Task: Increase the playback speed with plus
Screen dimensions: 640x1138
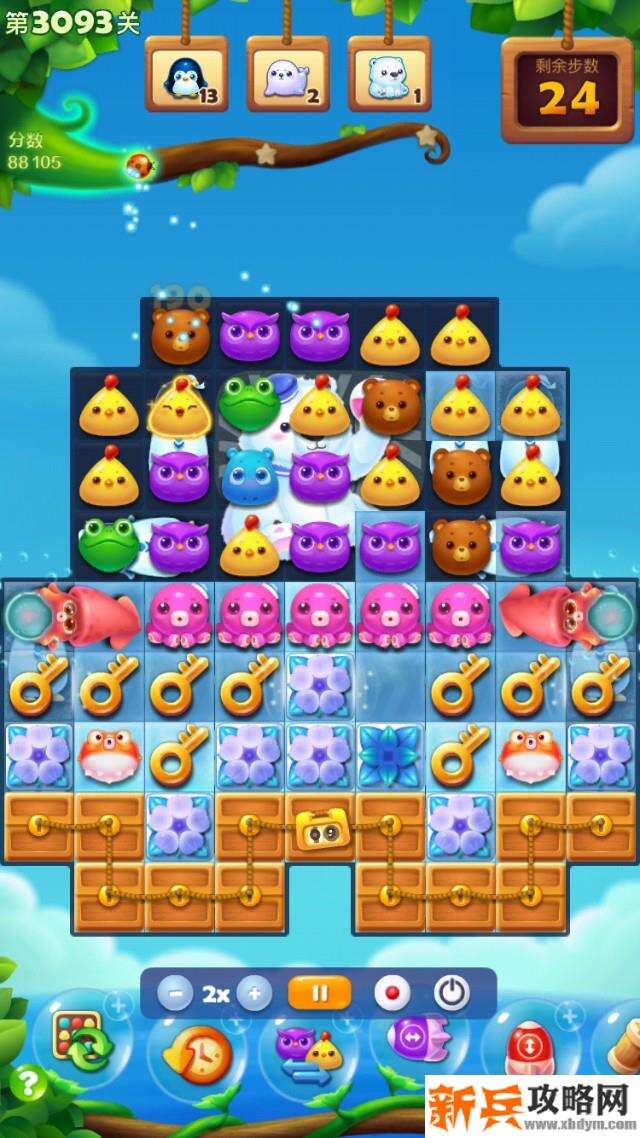Action: (254, 994)
